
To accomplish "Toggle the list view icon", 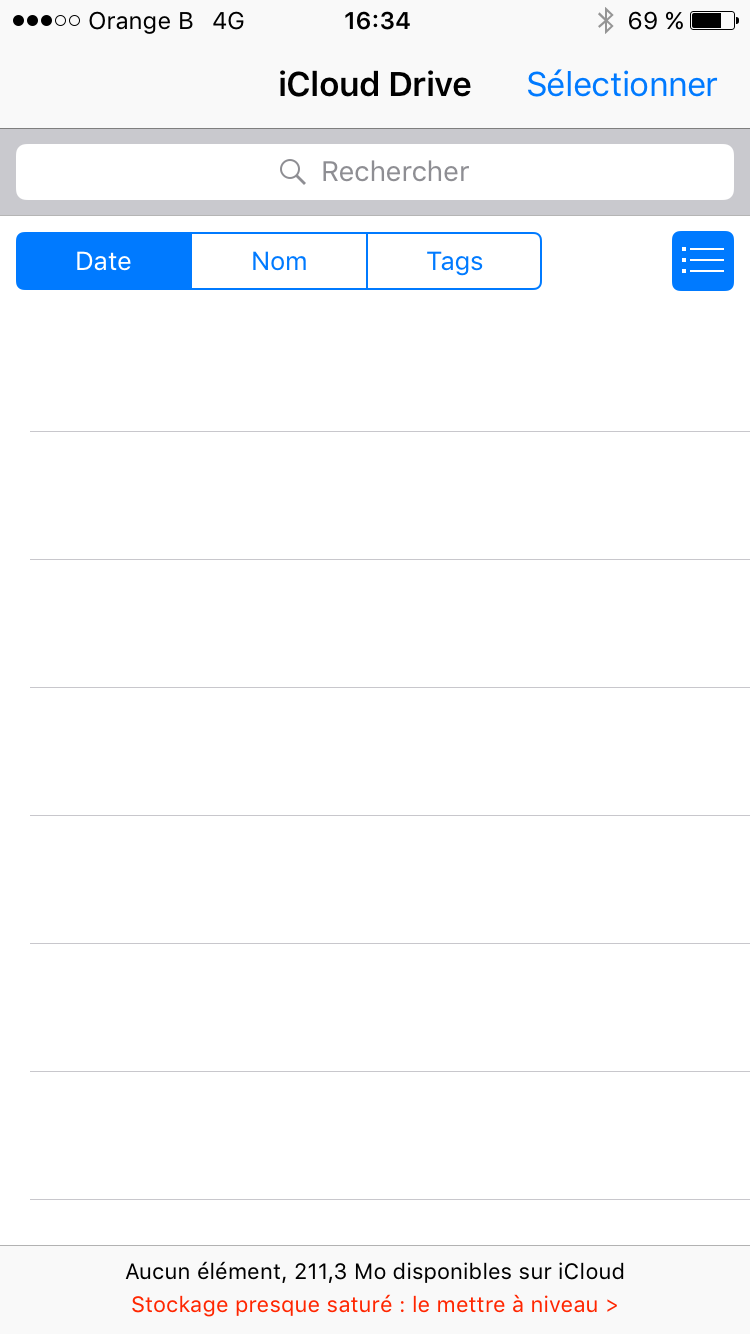I will pyautogui.click(x=702, y=261).
